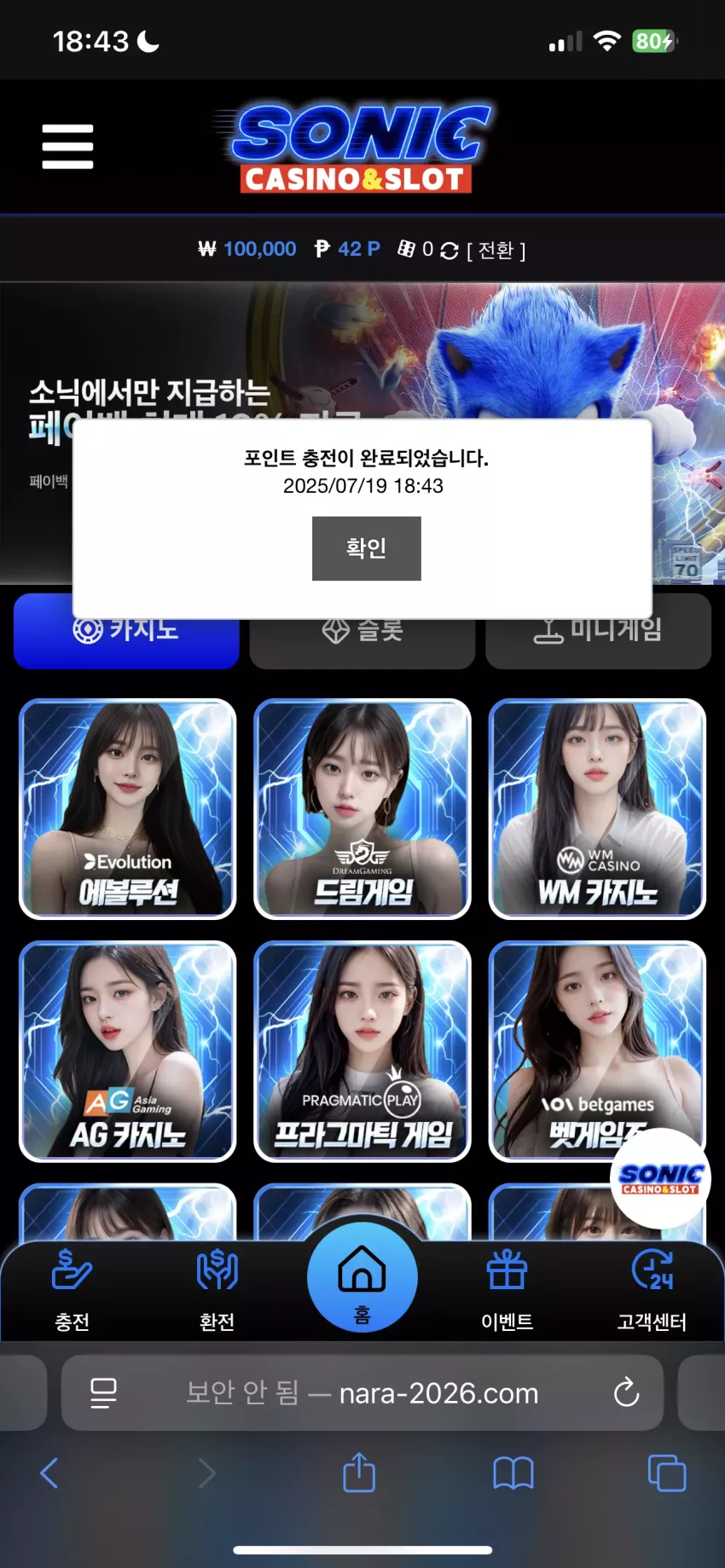Open the Safari share sheet
Viewport: 725px width, 1568px height.
(359, 1473)
